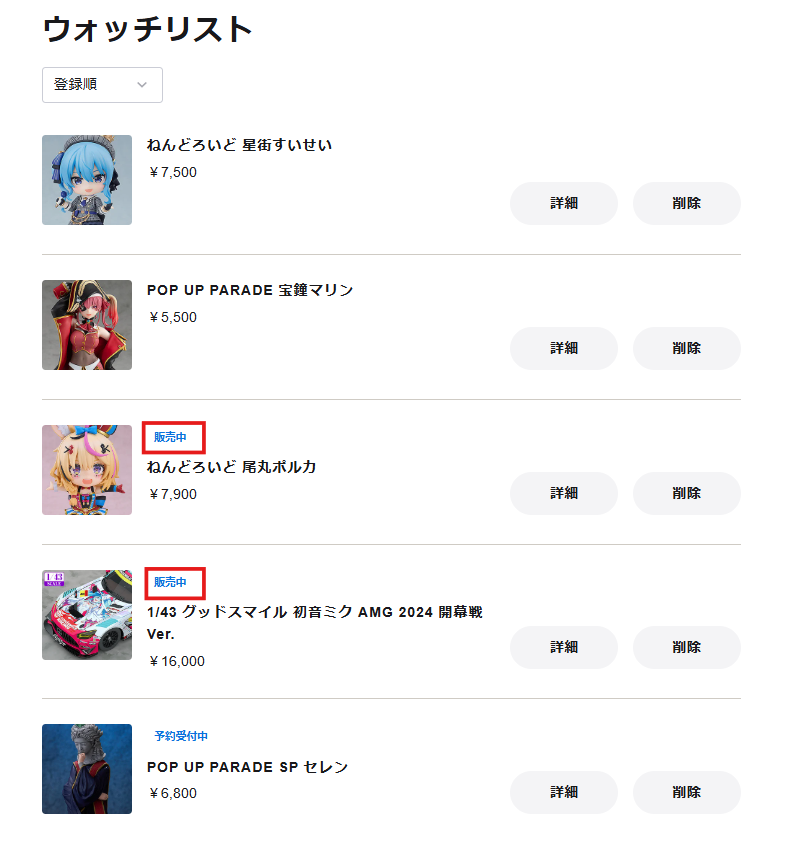Screen dimensions: 787x846
Task: Select the 宝鐘マリン product image
Action: pos(87,325)
